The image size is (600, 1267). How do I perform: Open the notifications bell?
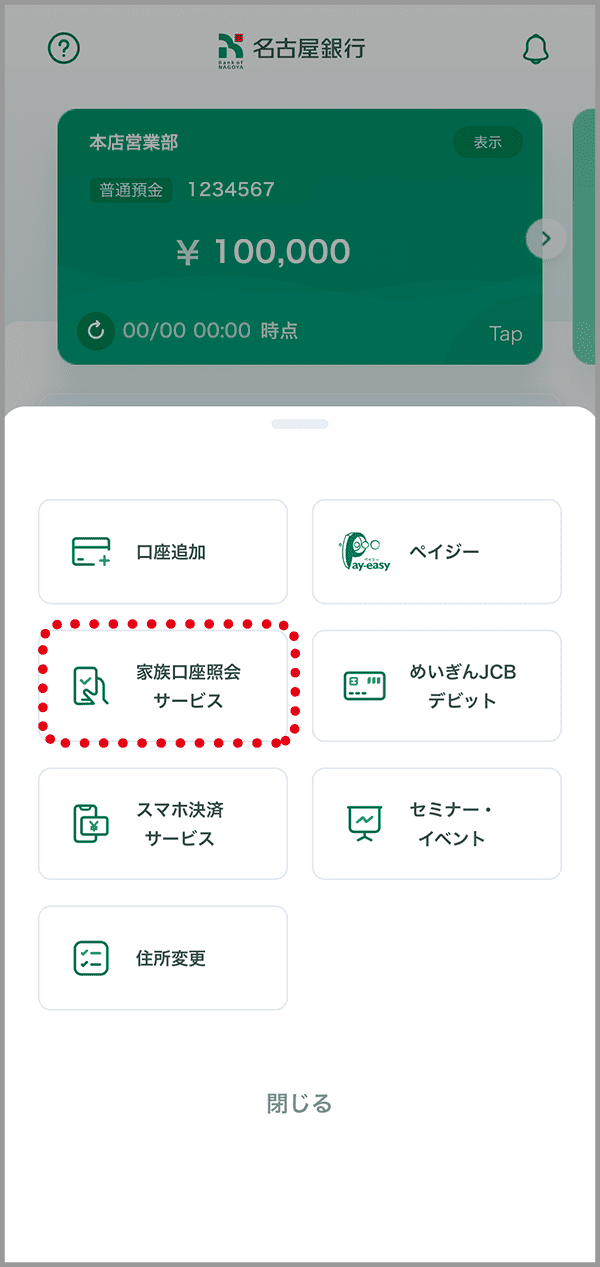[536, 48]
